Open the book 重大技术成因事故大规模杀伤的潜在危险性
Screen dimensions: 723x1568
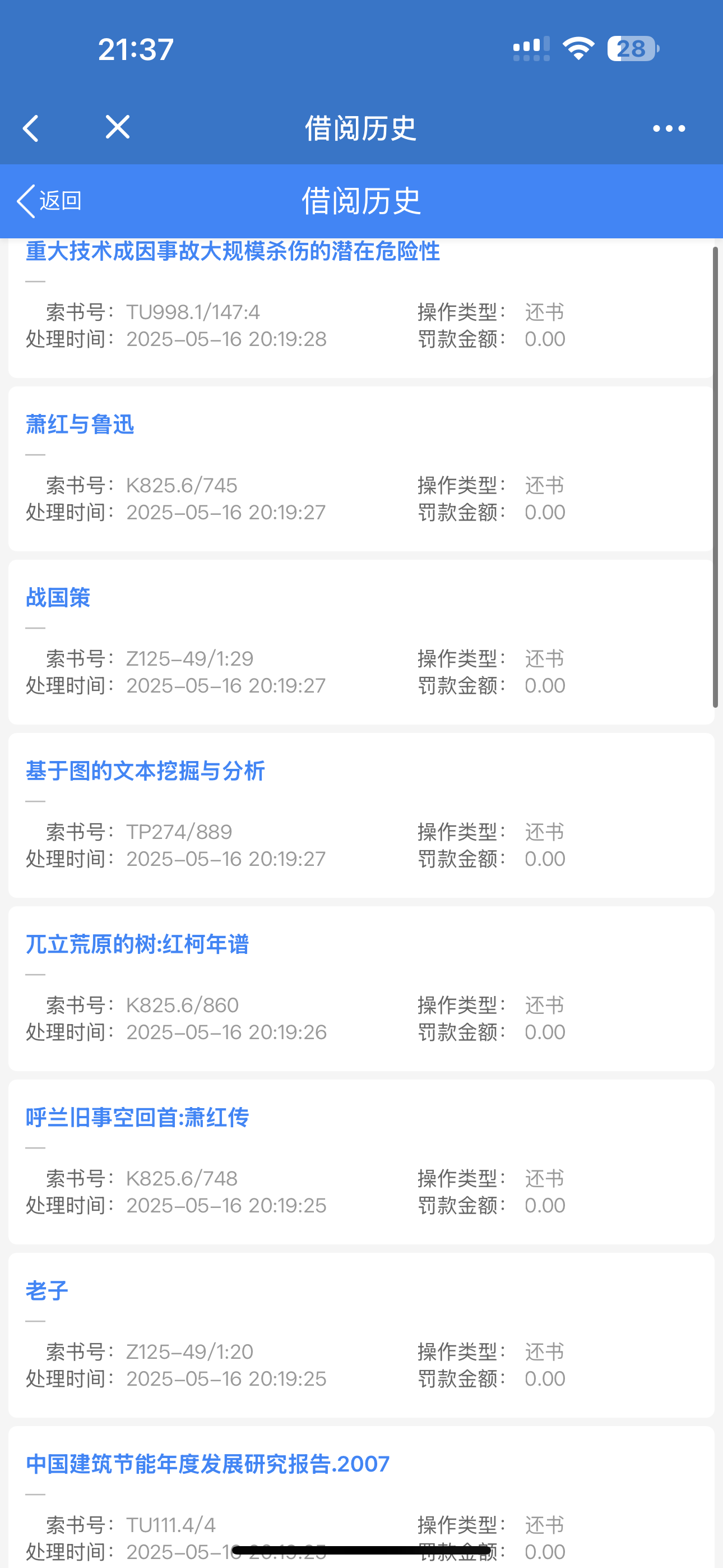pos(233,251)
